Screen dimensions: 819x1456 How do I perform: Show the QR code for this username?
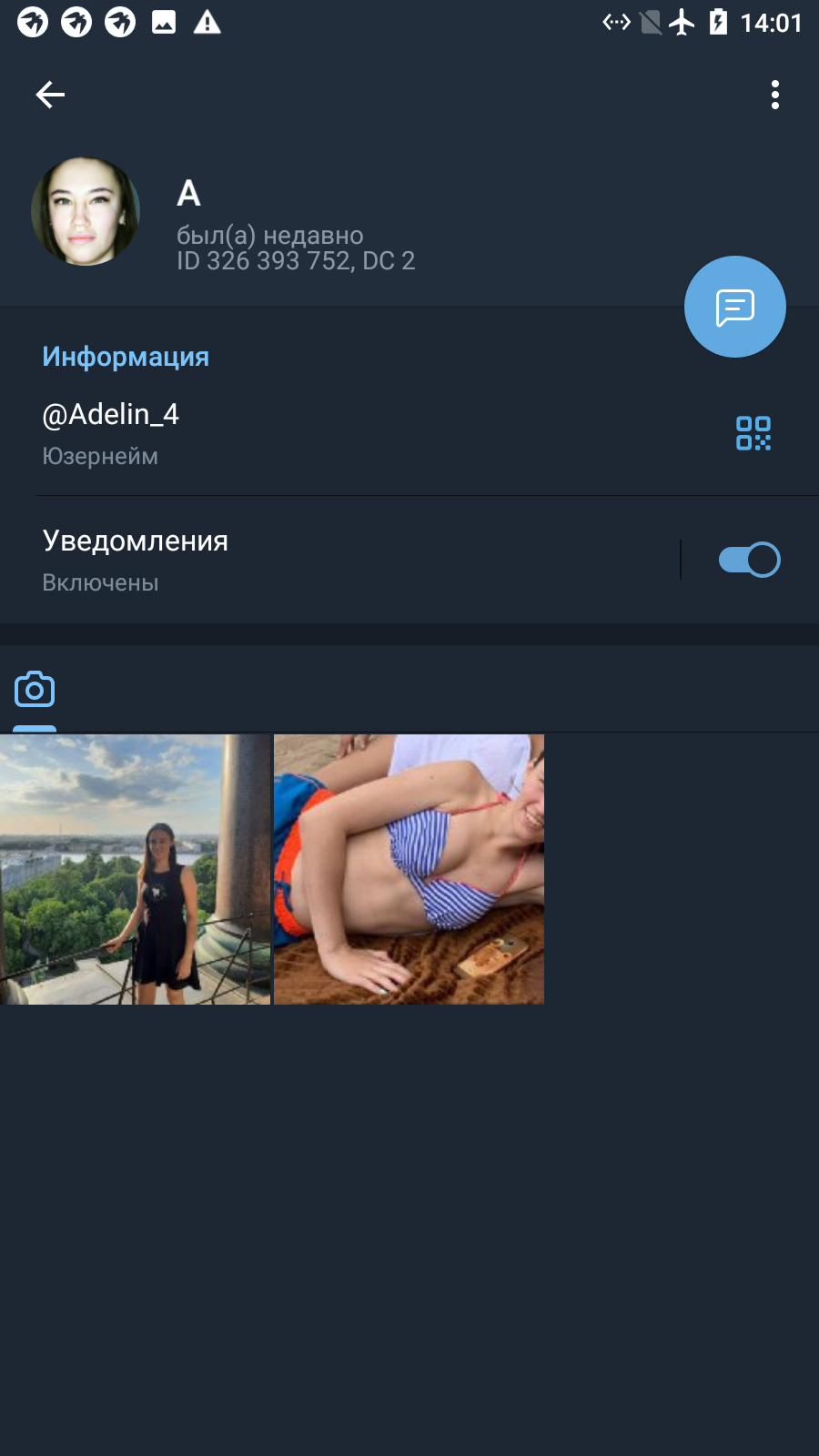point(753,433)
